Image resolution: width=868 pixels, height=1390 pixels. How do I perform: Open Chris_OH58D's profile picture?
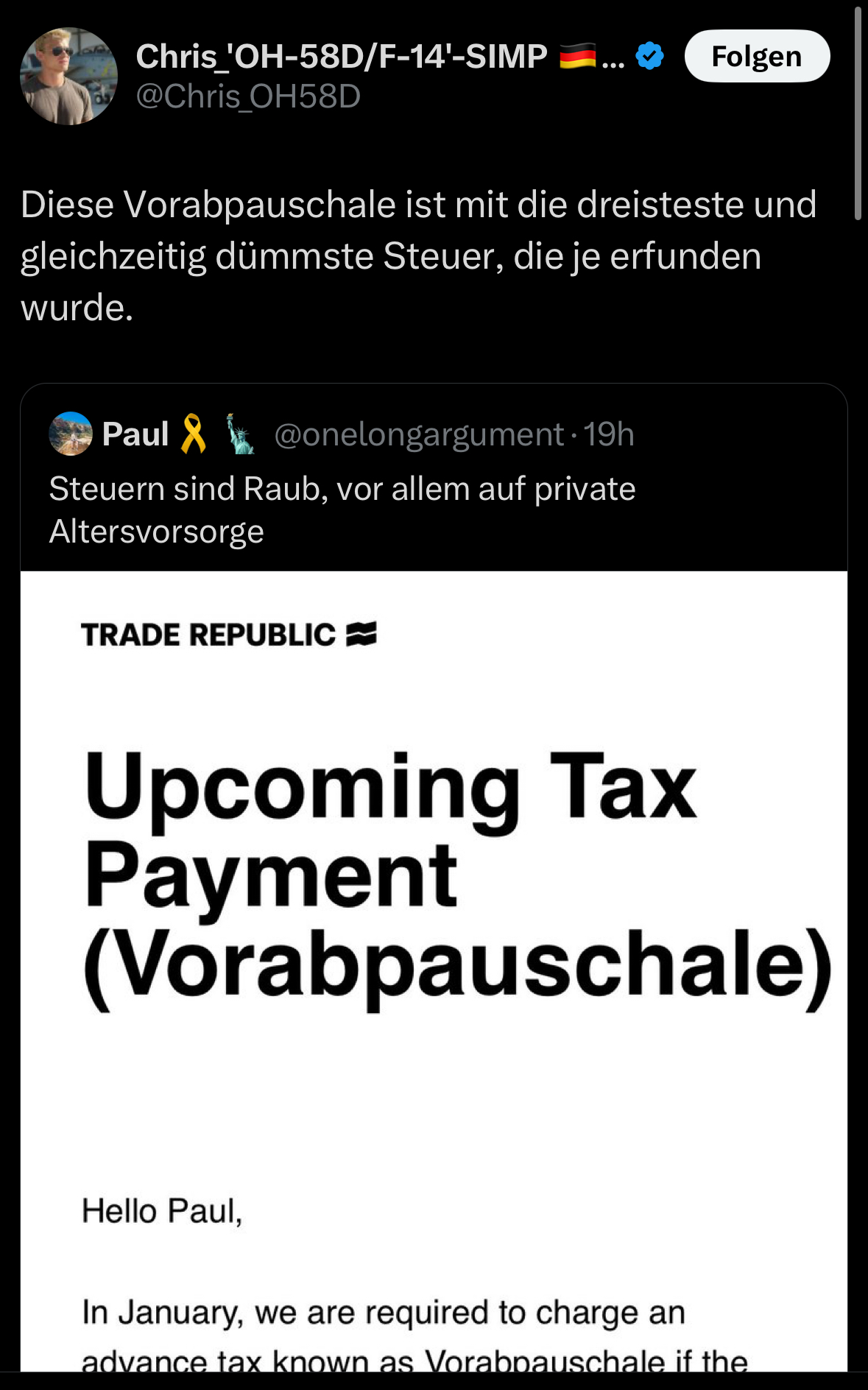pyautogui.click(x=68, y=77)
